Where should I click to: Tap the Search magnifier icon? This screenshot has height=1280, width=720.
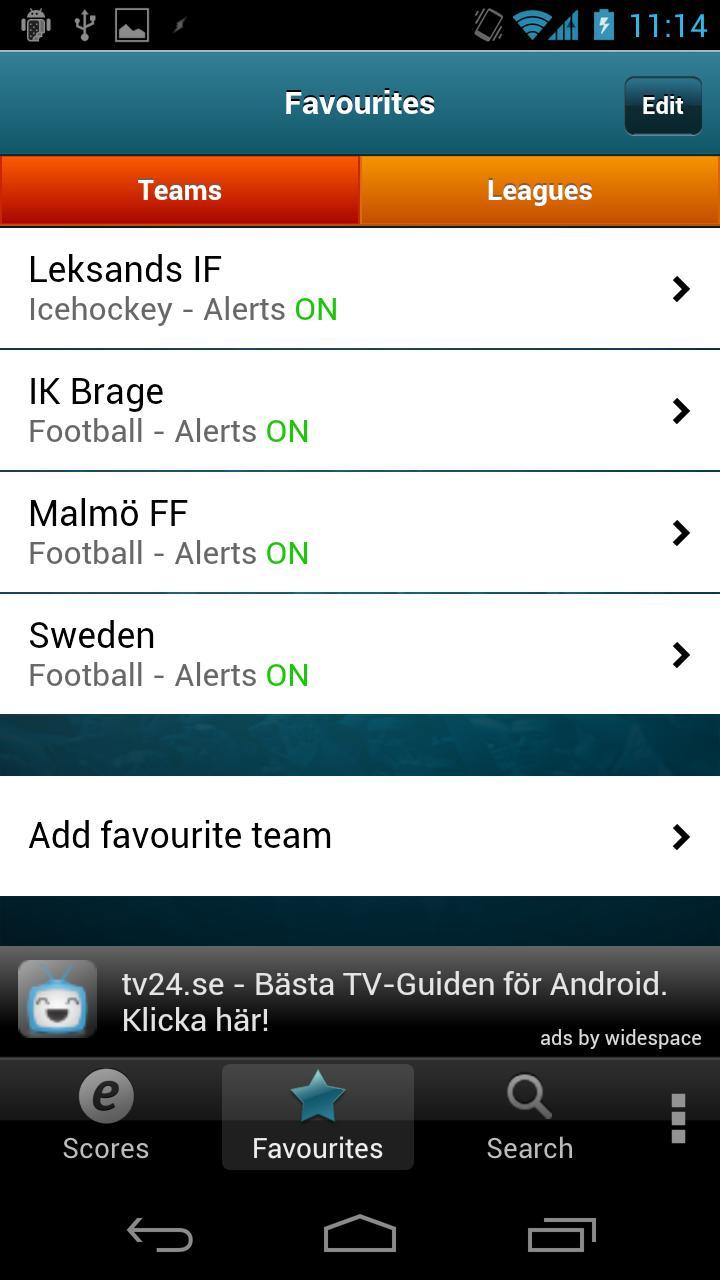[x=529, y=1096]
